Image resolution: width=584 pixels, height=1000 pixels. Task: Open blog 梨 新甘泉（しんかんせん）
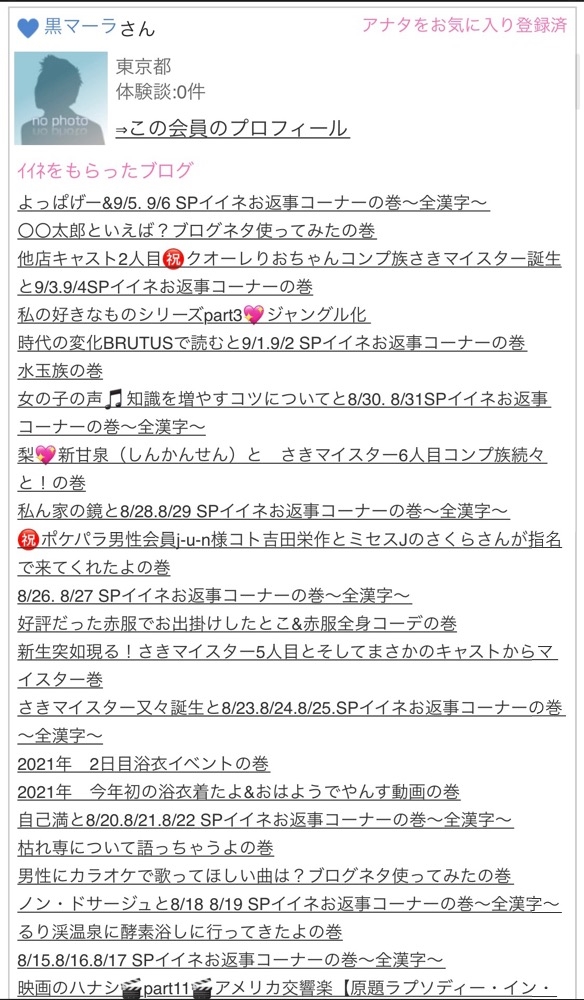(x=282, y=469)
